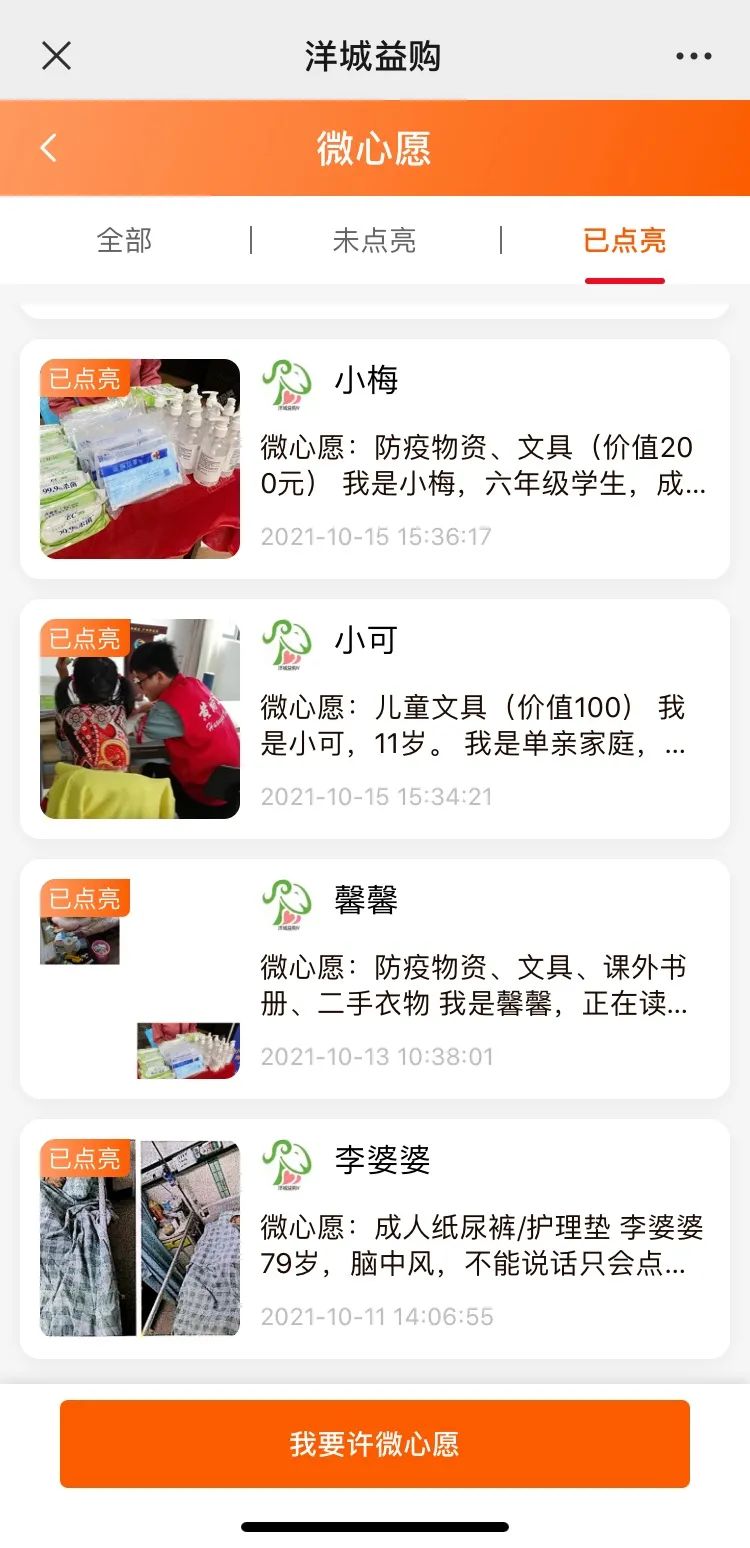
Task: Open 小梅's wish to read full text
Action: tap(470, 465)
